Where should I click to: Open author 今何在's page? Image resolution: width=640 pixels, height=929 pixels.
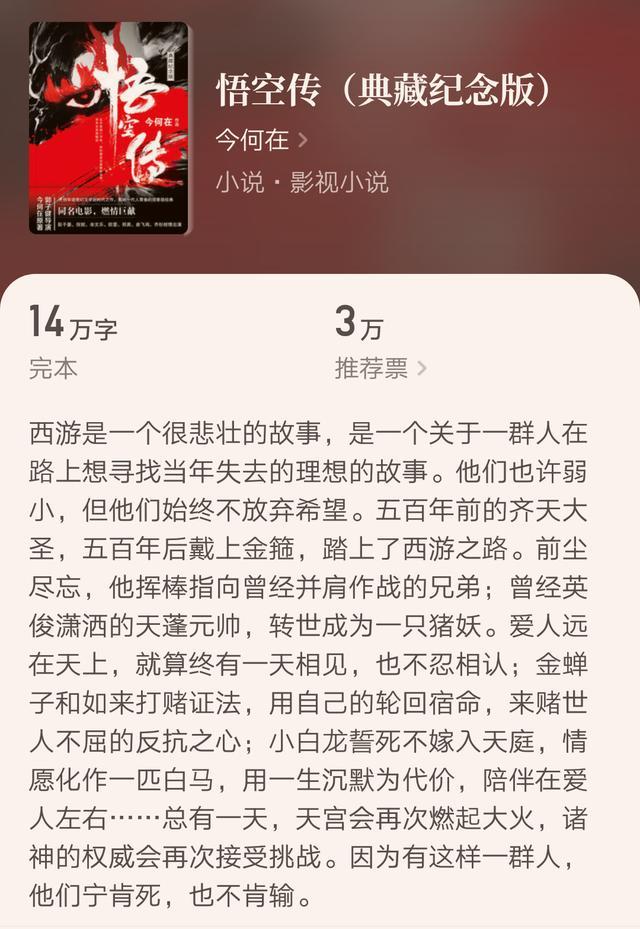click(262, 140)
